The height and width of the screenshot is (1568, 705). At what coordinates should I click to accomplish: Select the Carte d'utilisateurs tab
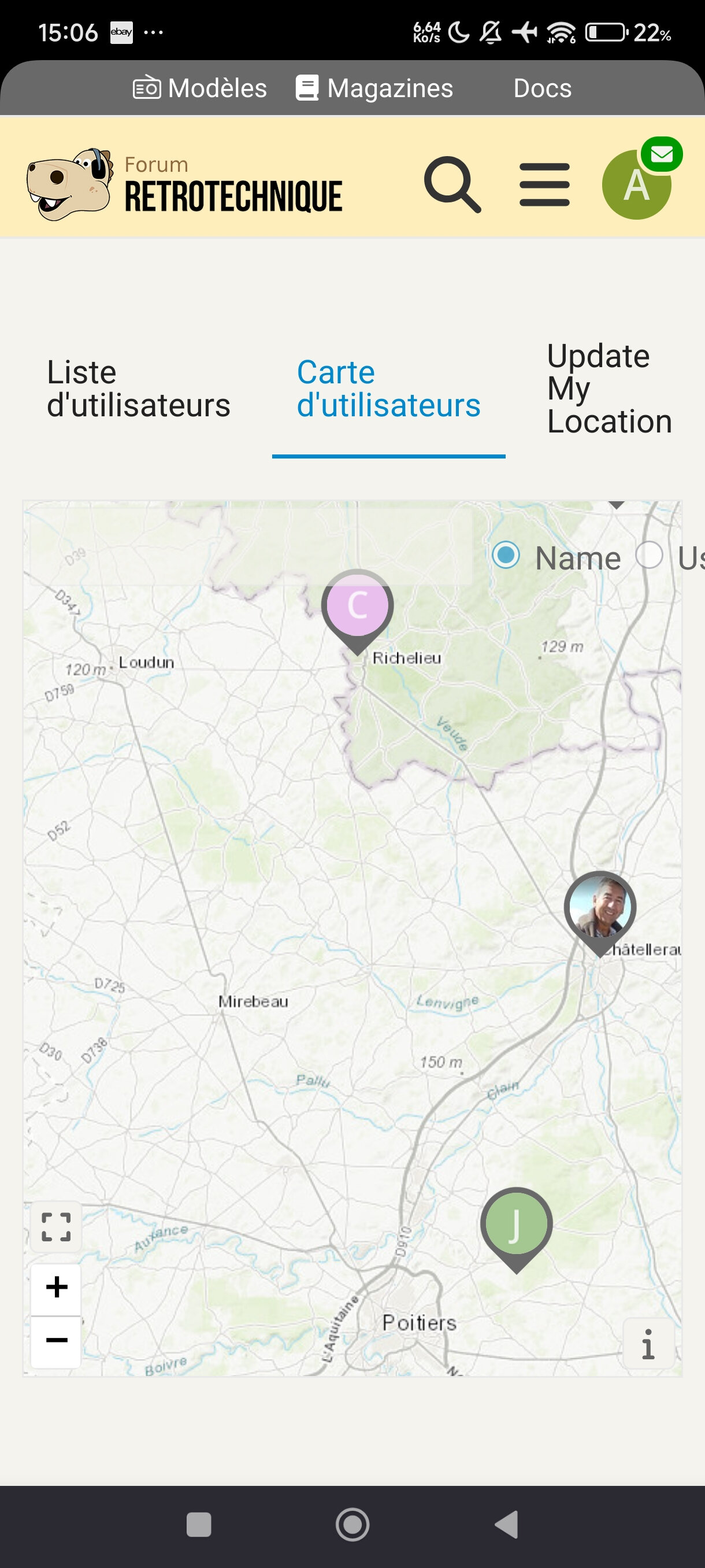[x=388, y=389]
